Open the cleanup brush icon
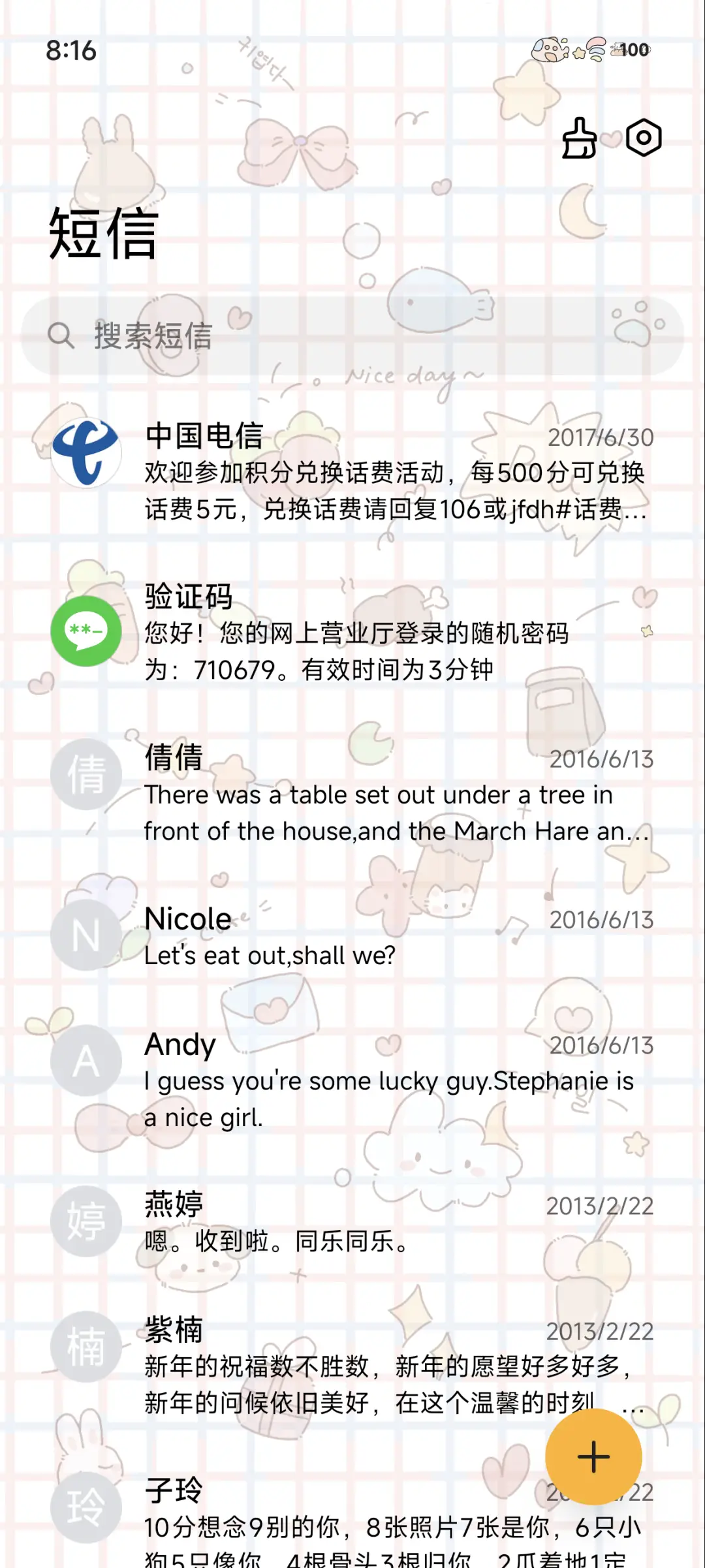Screen dimensions: 705x1568 point(579,138)
